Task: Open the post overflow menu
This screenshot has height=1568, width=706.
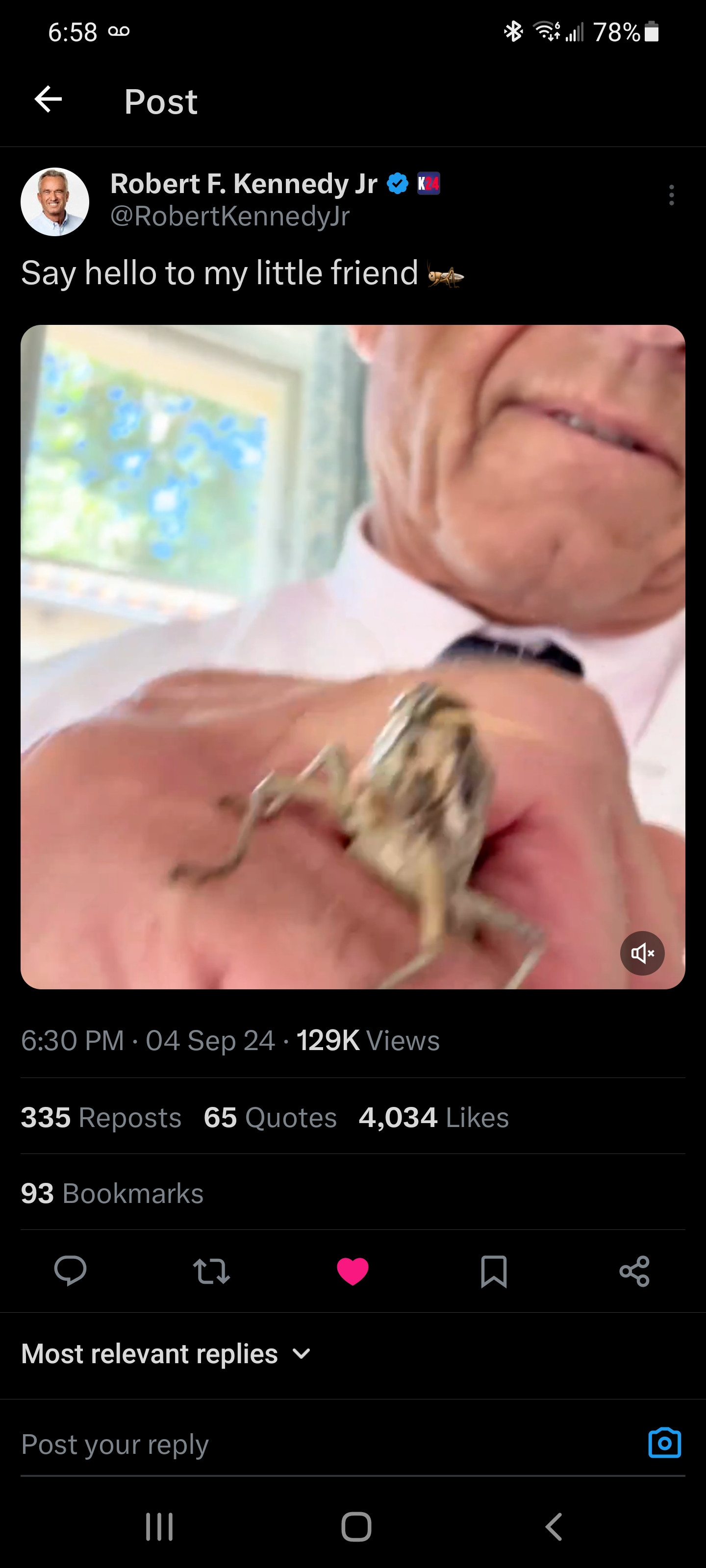Action: (671, 196)
